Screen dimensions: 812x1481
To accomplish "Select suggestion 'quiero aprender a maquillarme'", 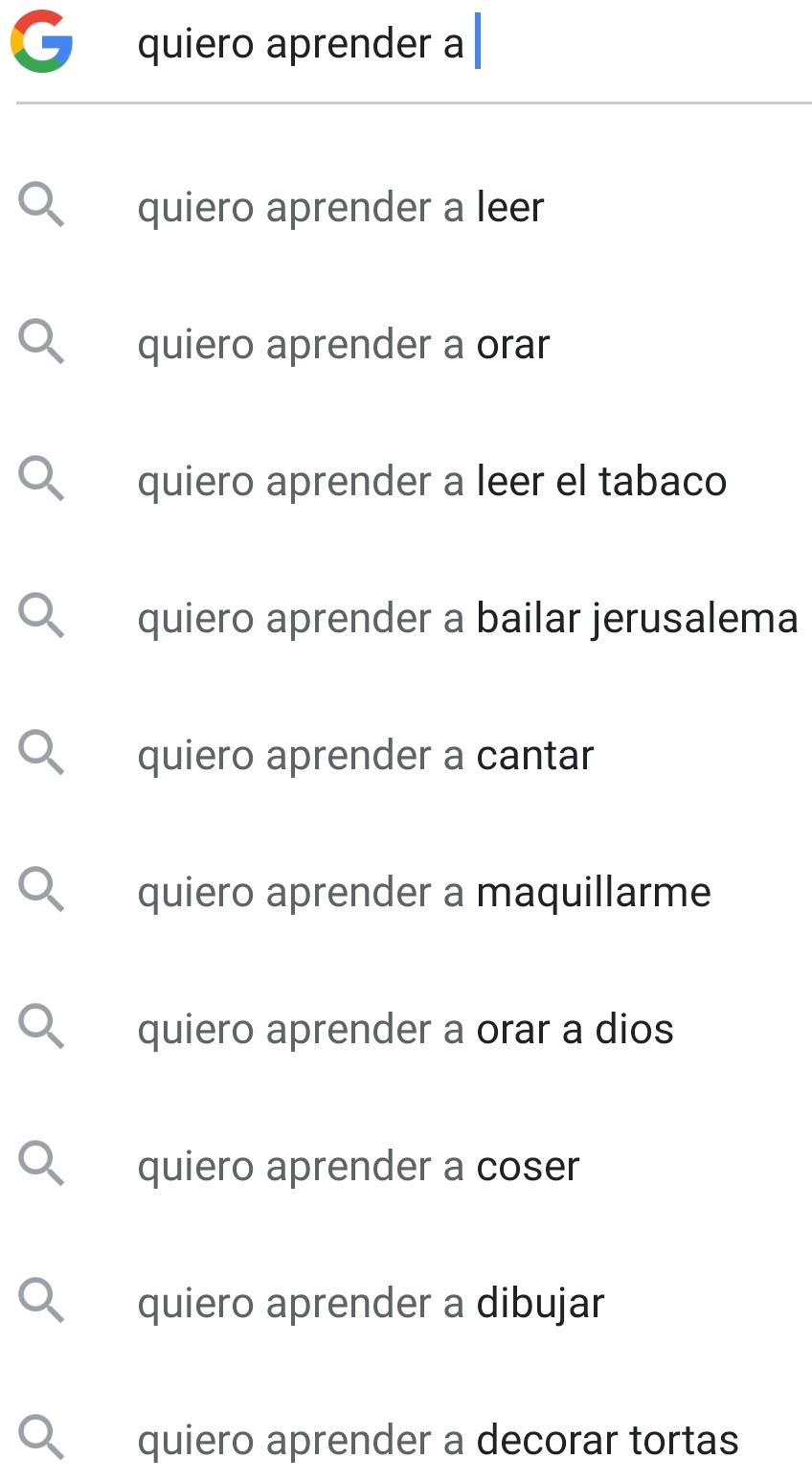I will coord(424,891).
